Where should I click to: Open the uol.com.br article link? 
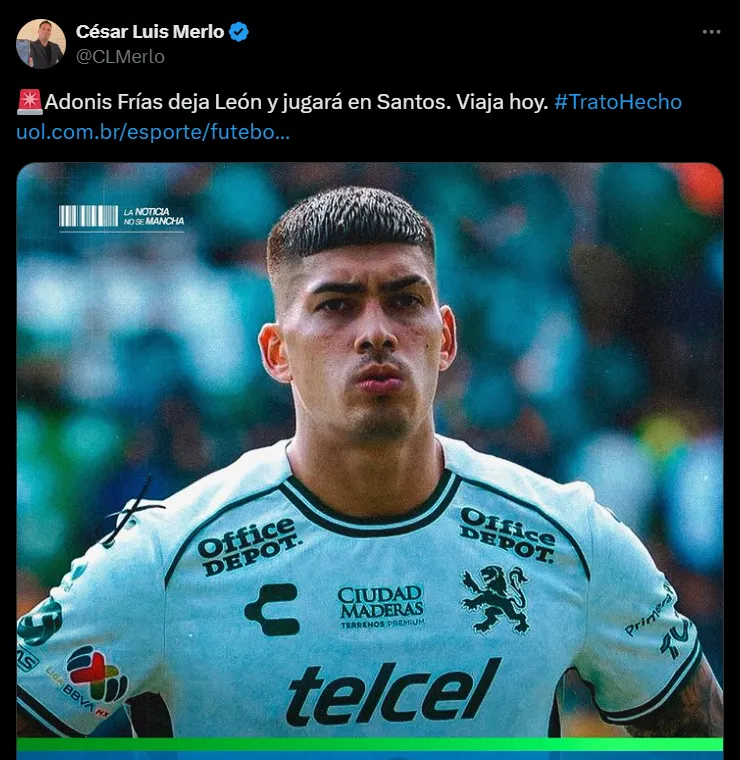point(153,131)
